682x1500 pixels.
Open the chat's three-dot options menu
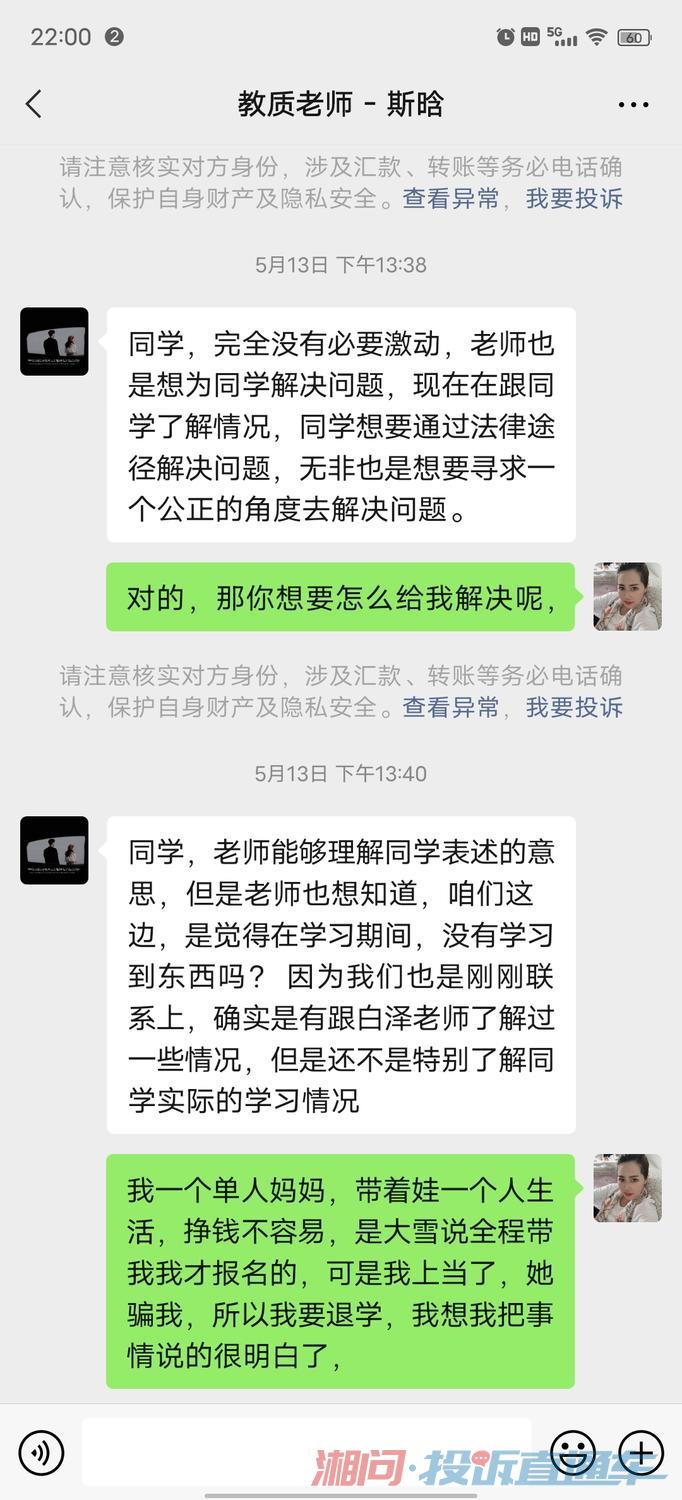click(x=633, y=104)
